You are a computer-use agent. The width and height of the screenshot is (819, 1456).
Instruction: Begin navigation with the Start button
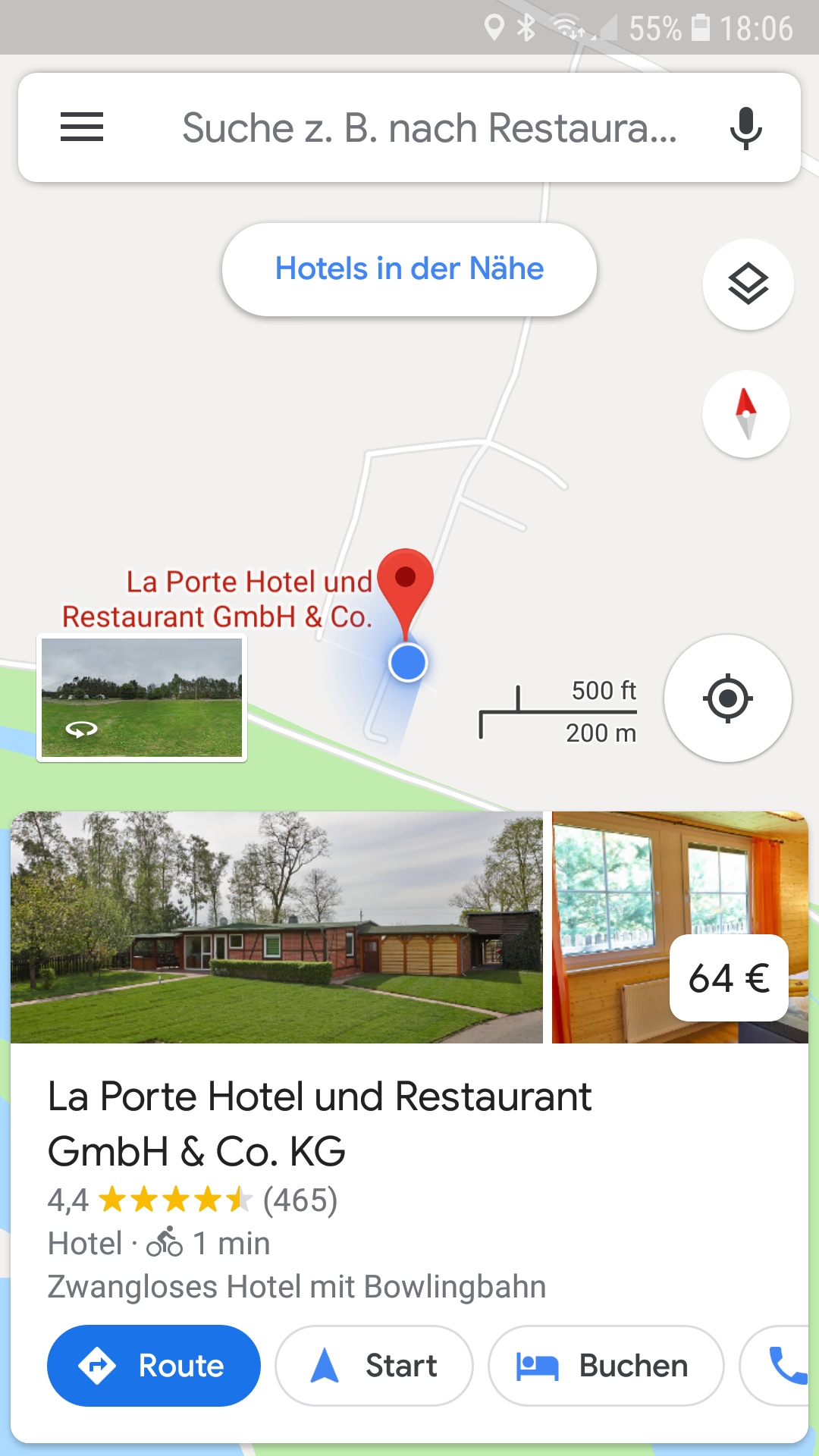[374, 1366]
